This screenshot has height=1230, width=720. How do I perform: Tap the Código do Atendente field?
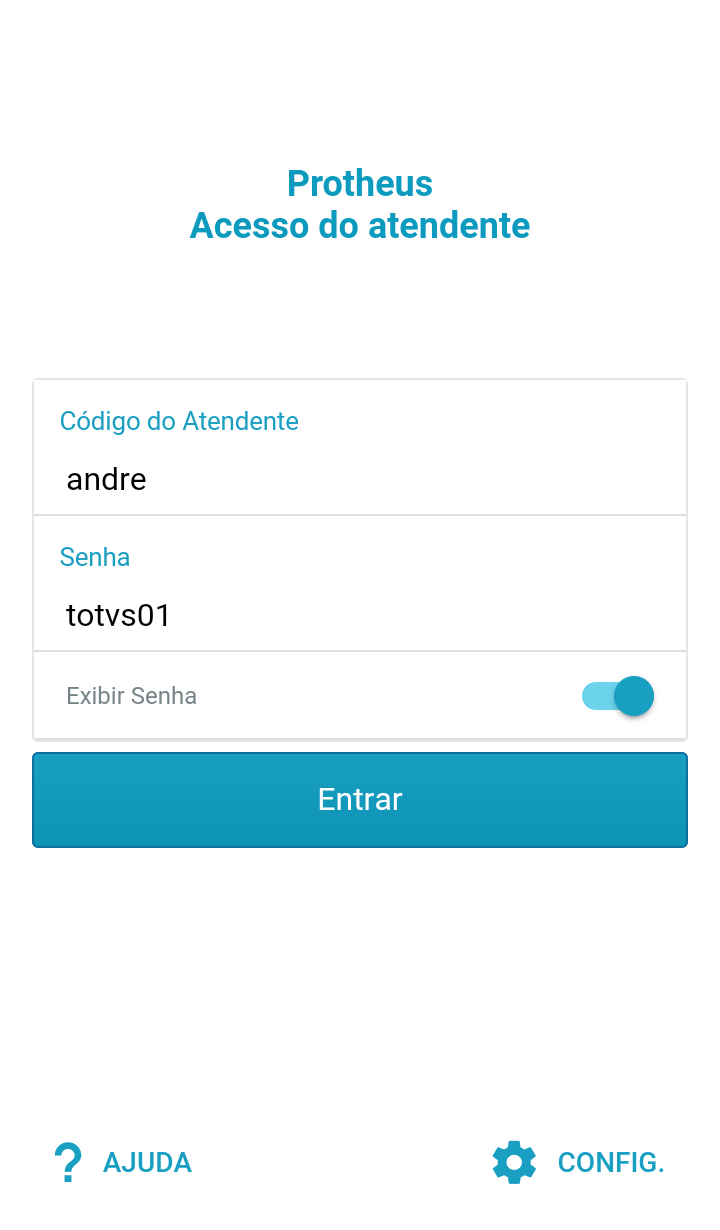[x=360, y=479]
